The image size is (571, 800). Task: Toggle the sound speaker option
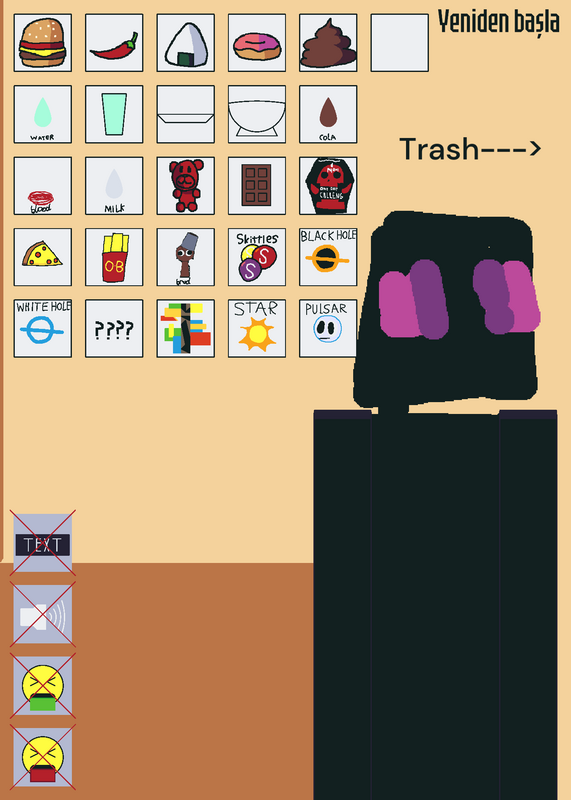43,615
